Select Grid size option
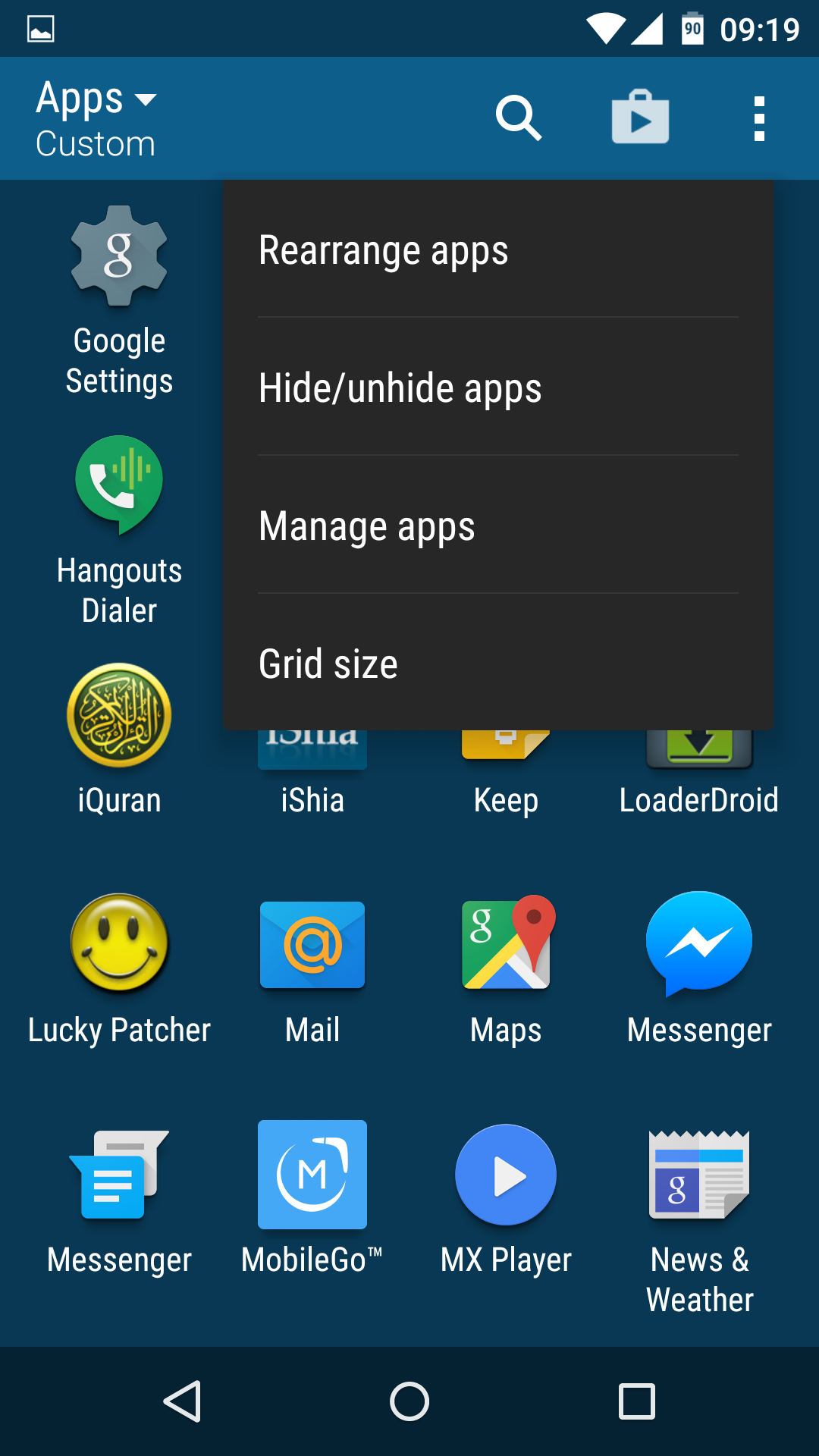819x1456 pixels. [x=497, y=664]
